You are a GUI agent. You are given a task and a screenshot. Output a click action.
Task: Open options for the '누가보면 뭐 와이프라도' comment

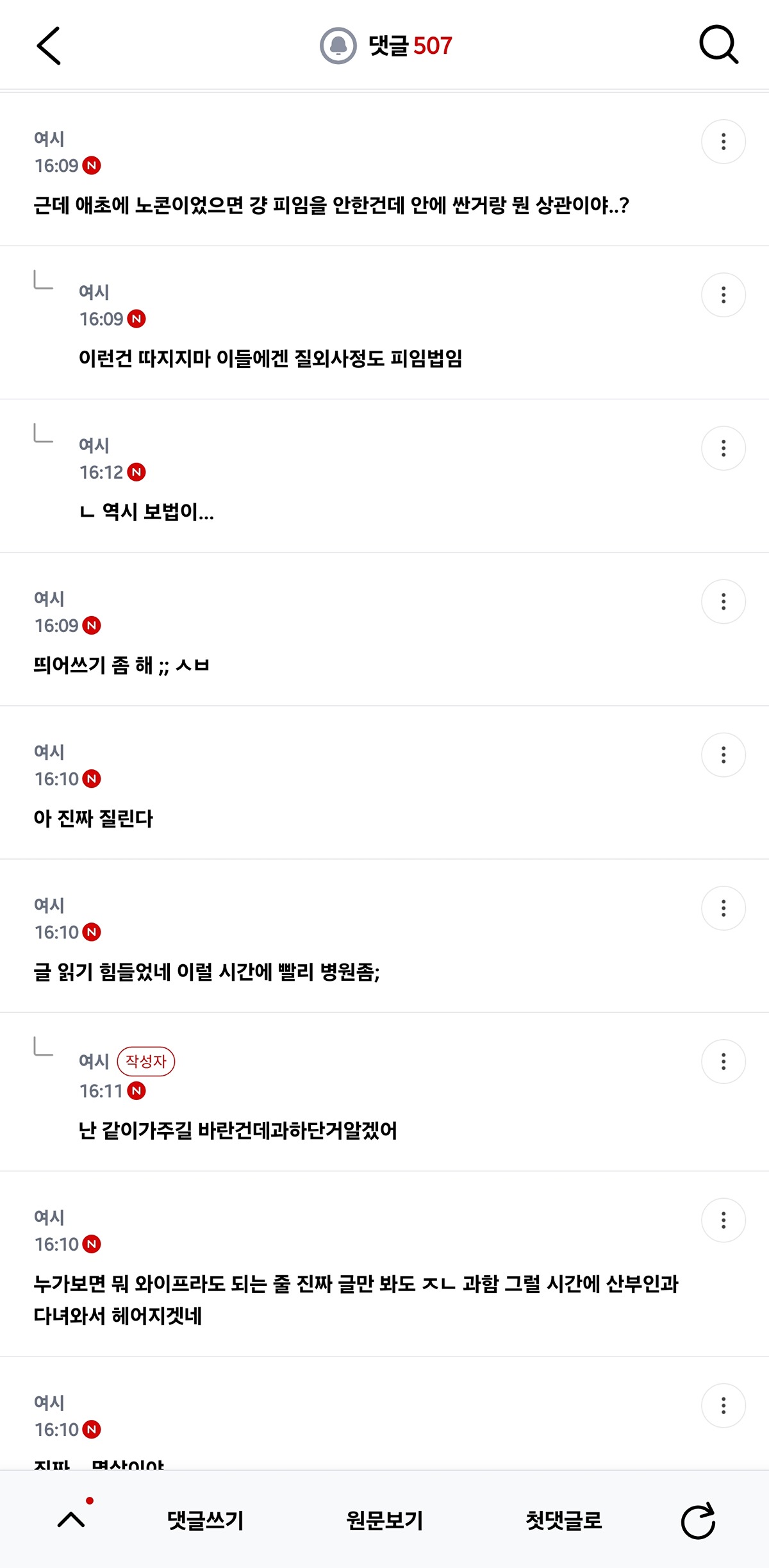(x=724, y=1221)
